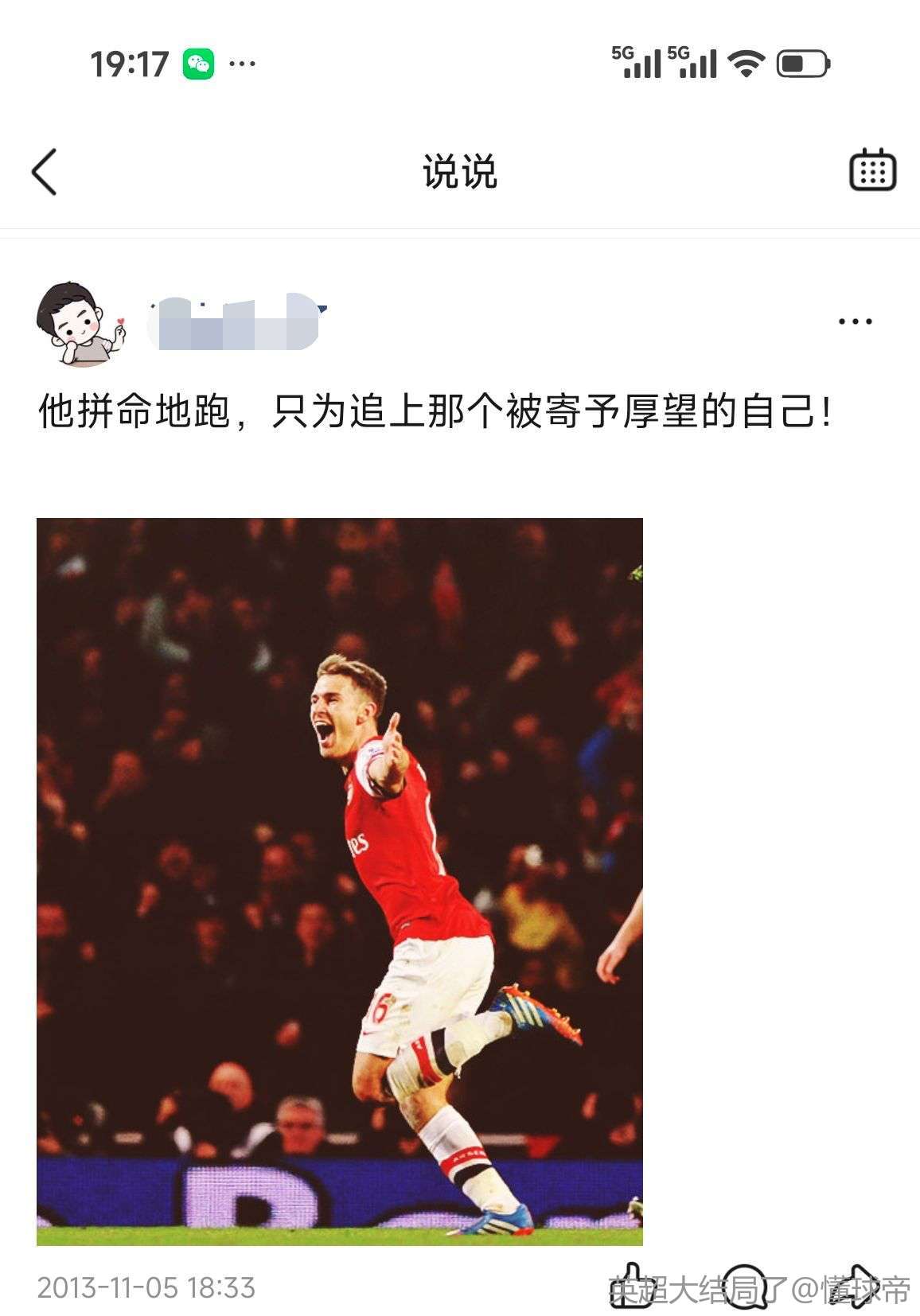Image resolution: width=920 pixels, height=1316 pixels.
Task: Comment on this post via the bubble icon
Action: (x=745, y=1287)
